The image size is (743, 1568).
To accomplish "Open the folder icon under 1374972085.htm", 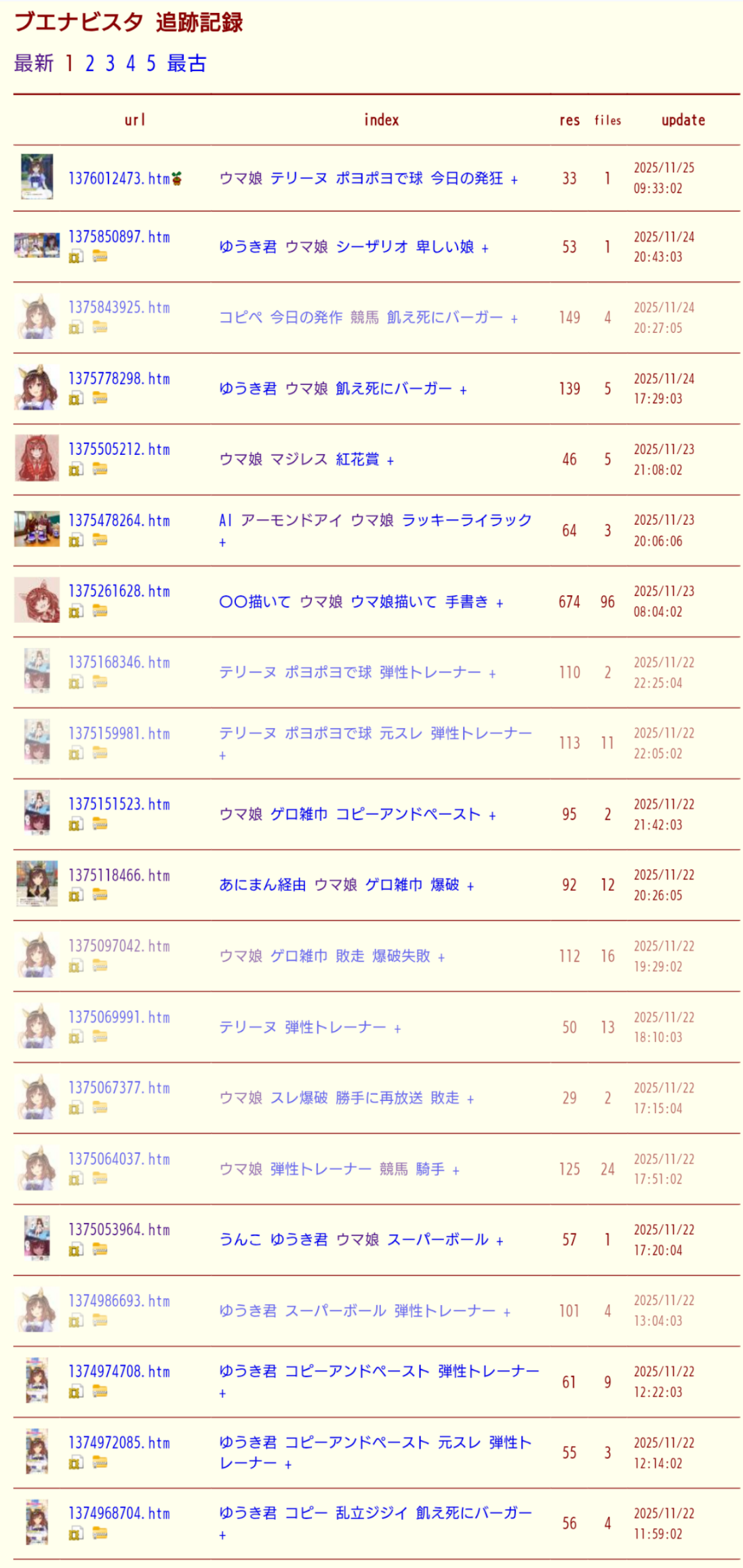I will click(x=100, y=1462).
